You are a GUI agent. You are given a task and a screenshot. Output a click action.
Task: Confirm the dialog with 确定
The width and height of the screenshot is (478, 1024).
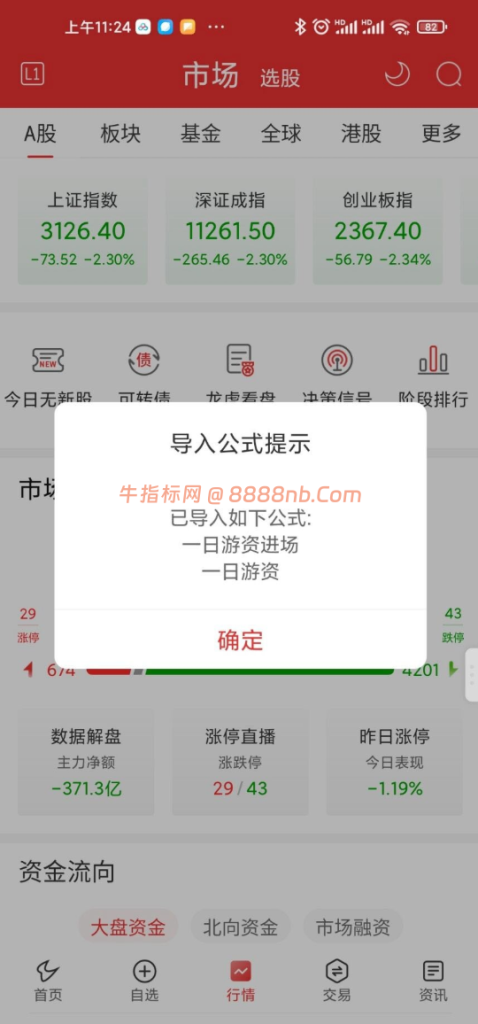pos(240,641)
